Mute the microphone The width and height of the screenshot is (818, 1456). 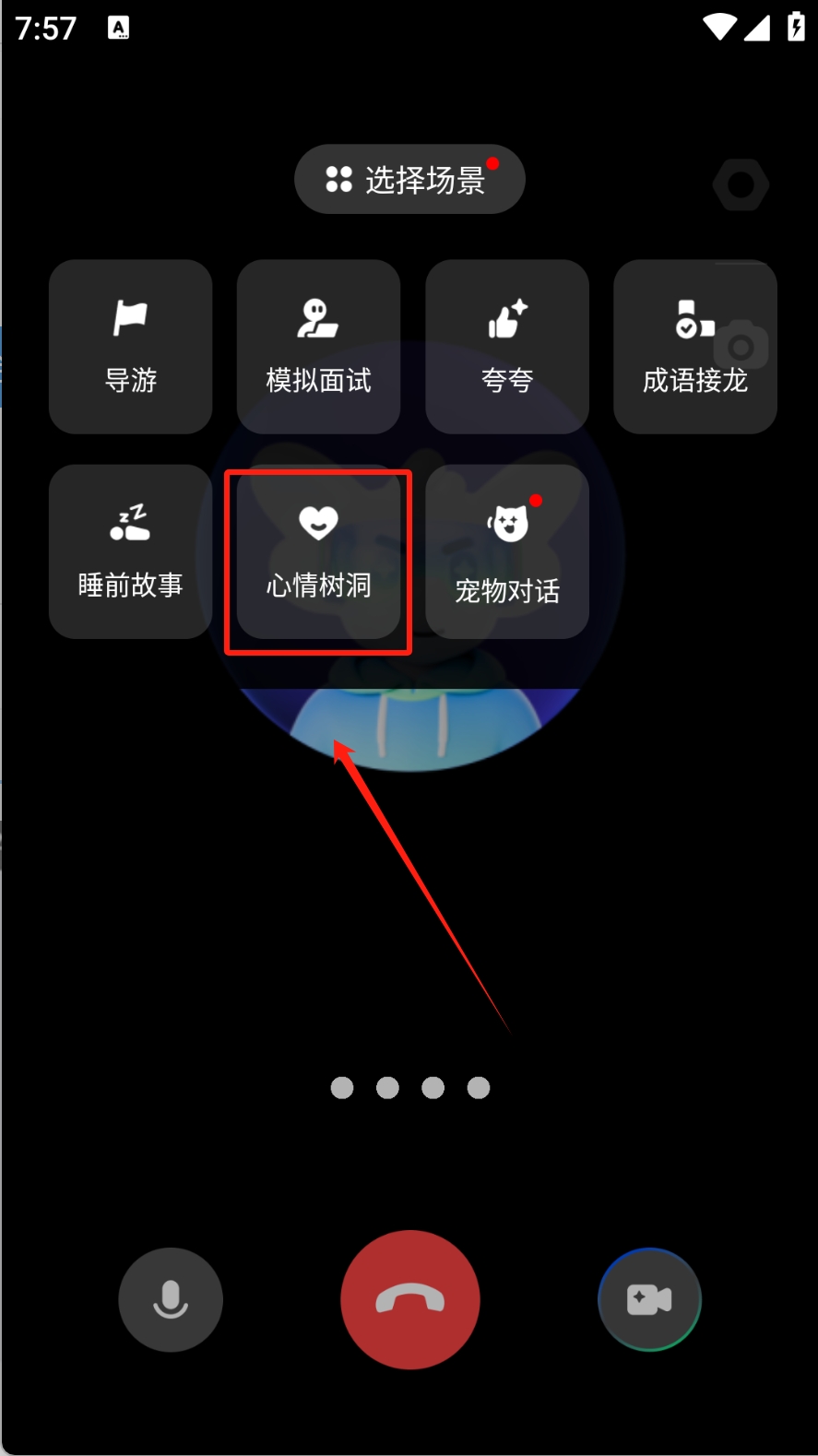coord(171,1299)
